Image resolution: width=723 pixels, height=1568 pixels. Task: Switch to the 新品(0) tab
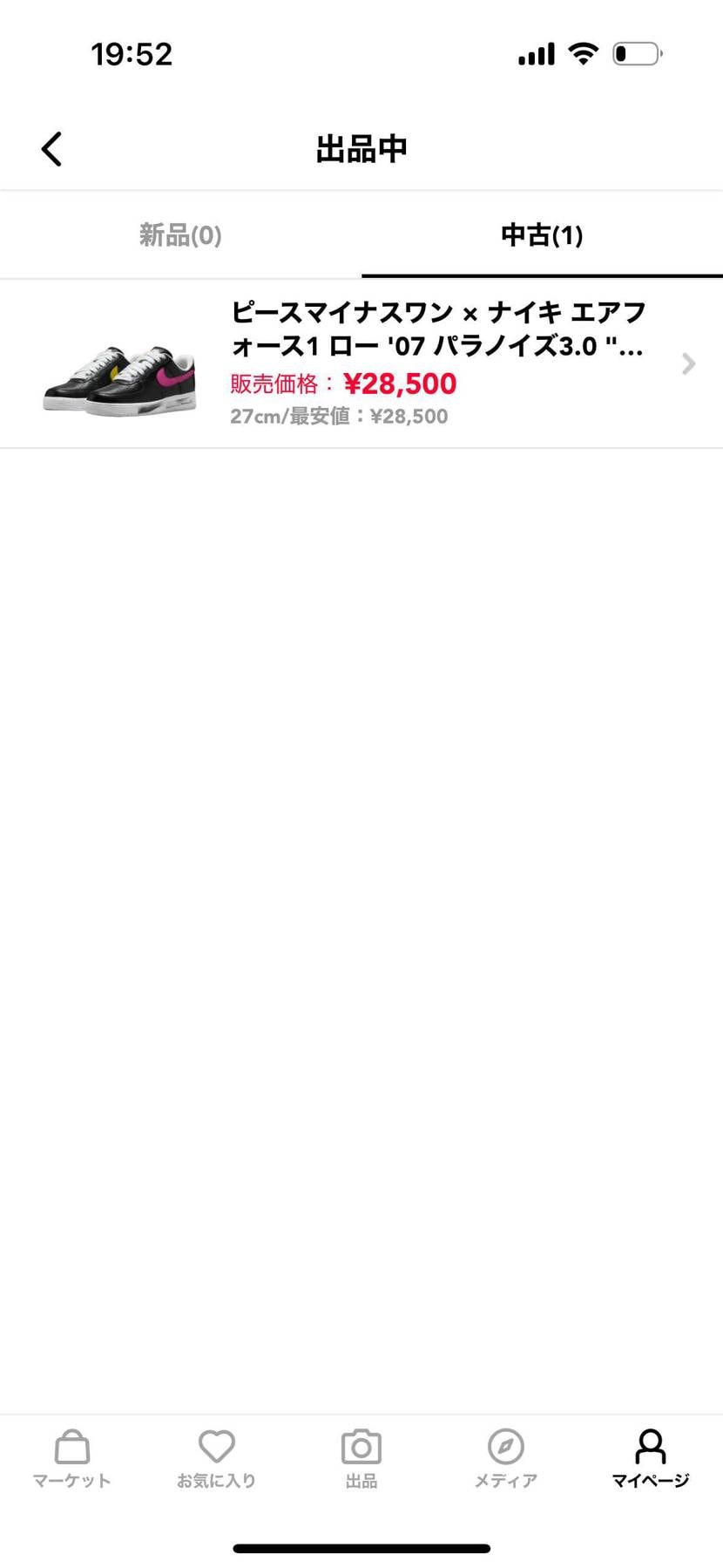coord(180,235)
